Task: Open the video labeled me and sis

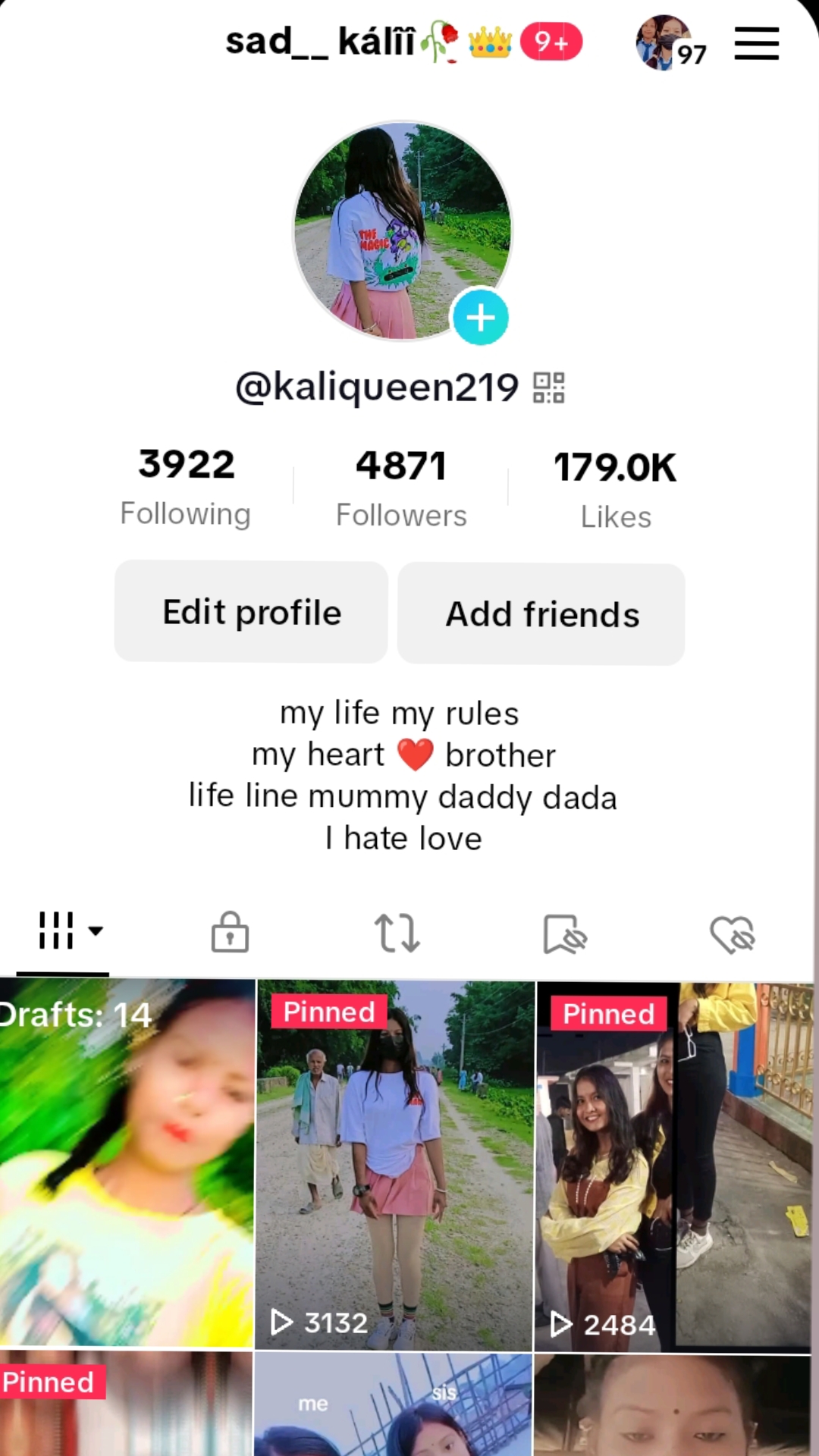Action: point(393,1404)
